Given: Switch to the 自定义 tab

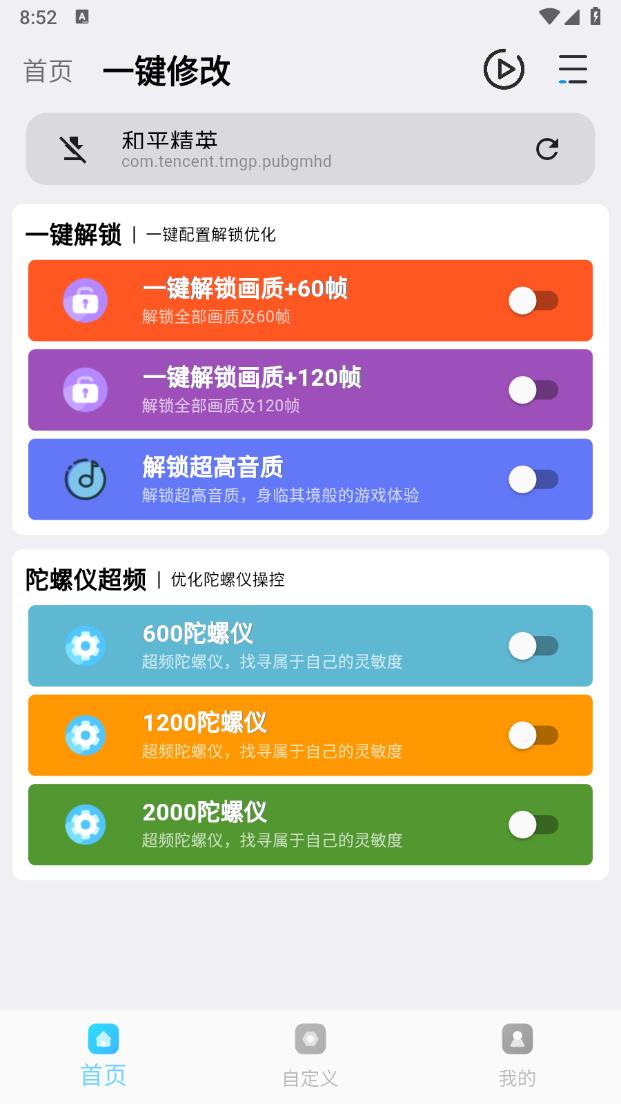Looking at the screenshot, I should [x=310, y=1055].
